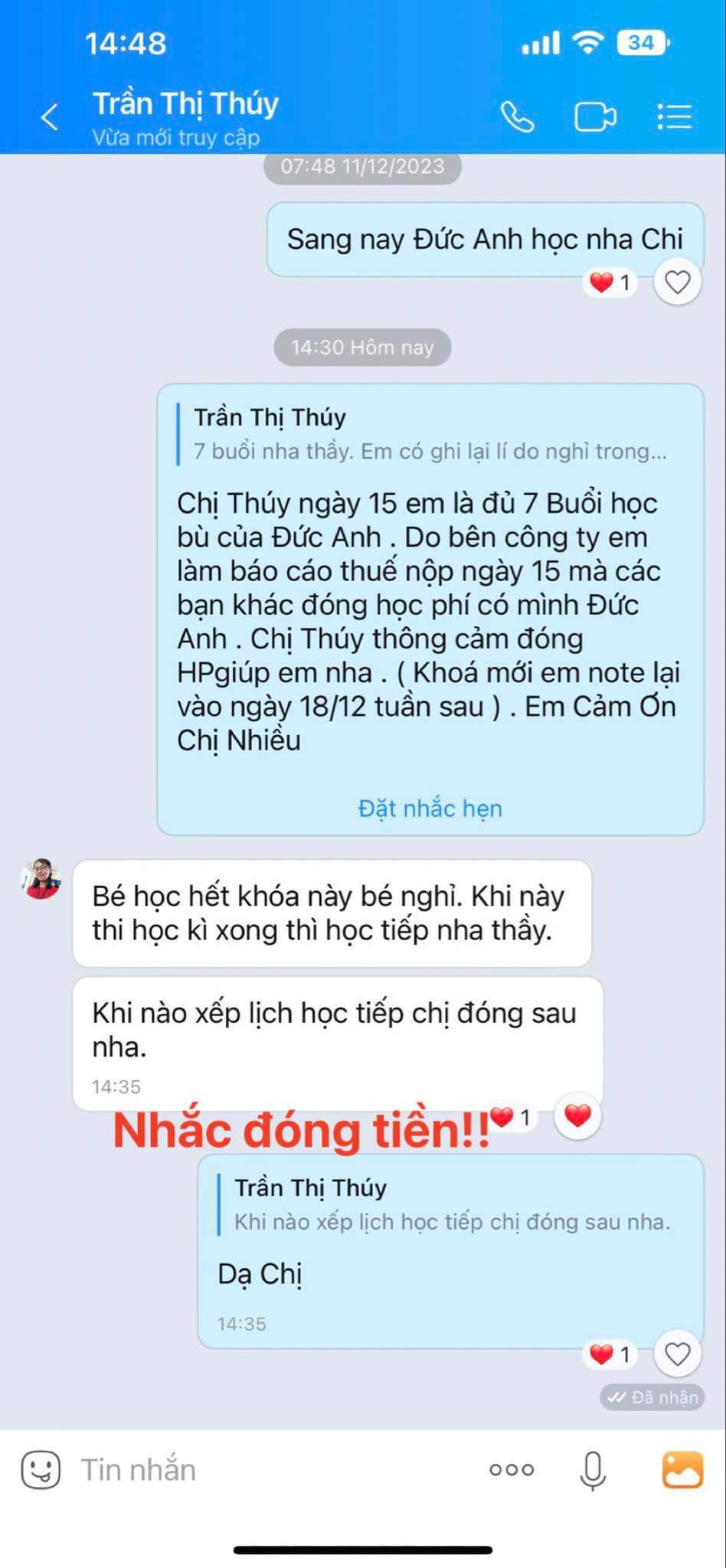The height and width of the screenshot is (1568, 726).
Task: Jump to quoted "7 buổi nha thầy" message
Action: tap(429, 434)
